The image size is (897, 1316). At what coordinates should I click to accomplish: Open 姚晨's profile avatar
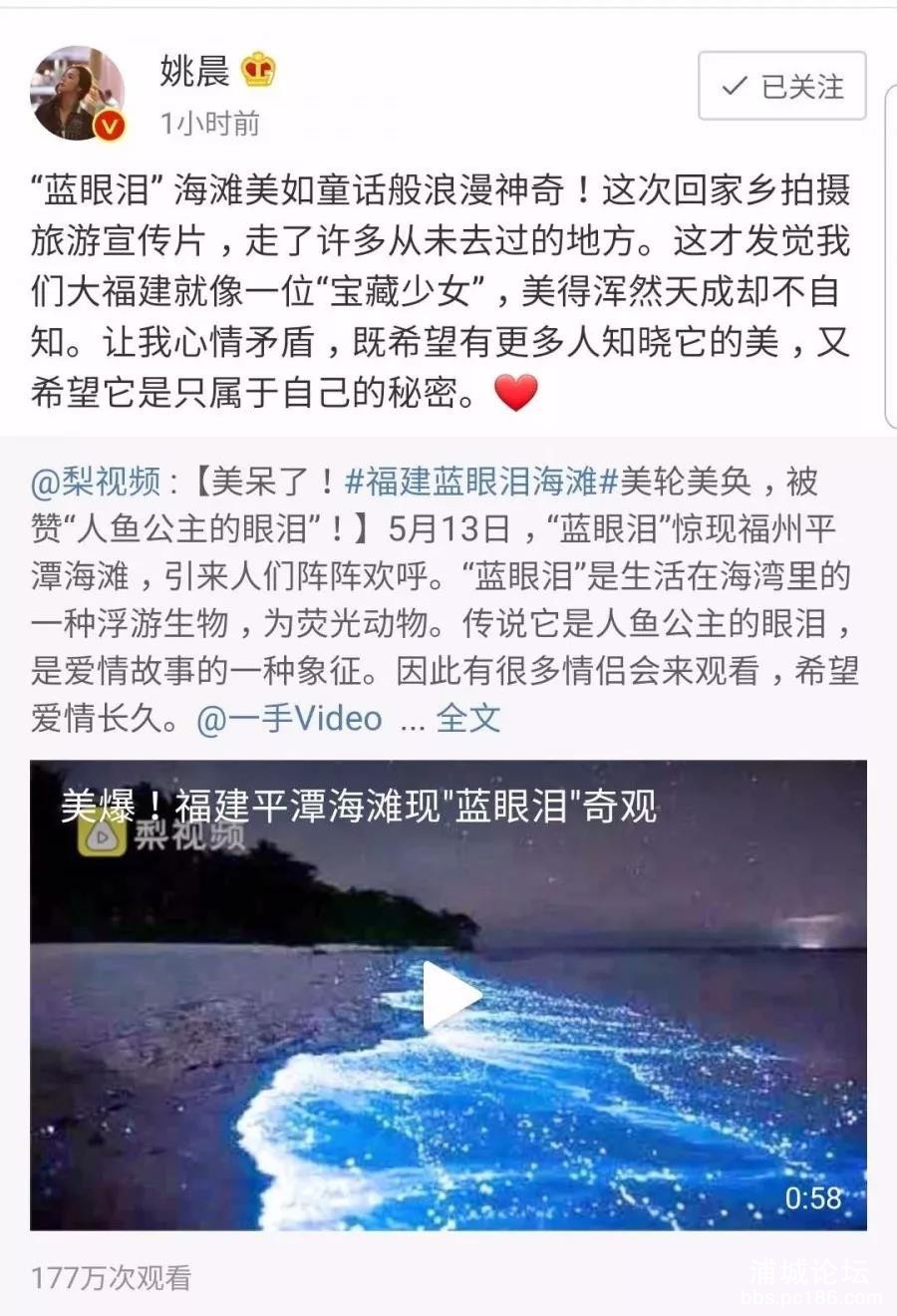pos(78,94)
